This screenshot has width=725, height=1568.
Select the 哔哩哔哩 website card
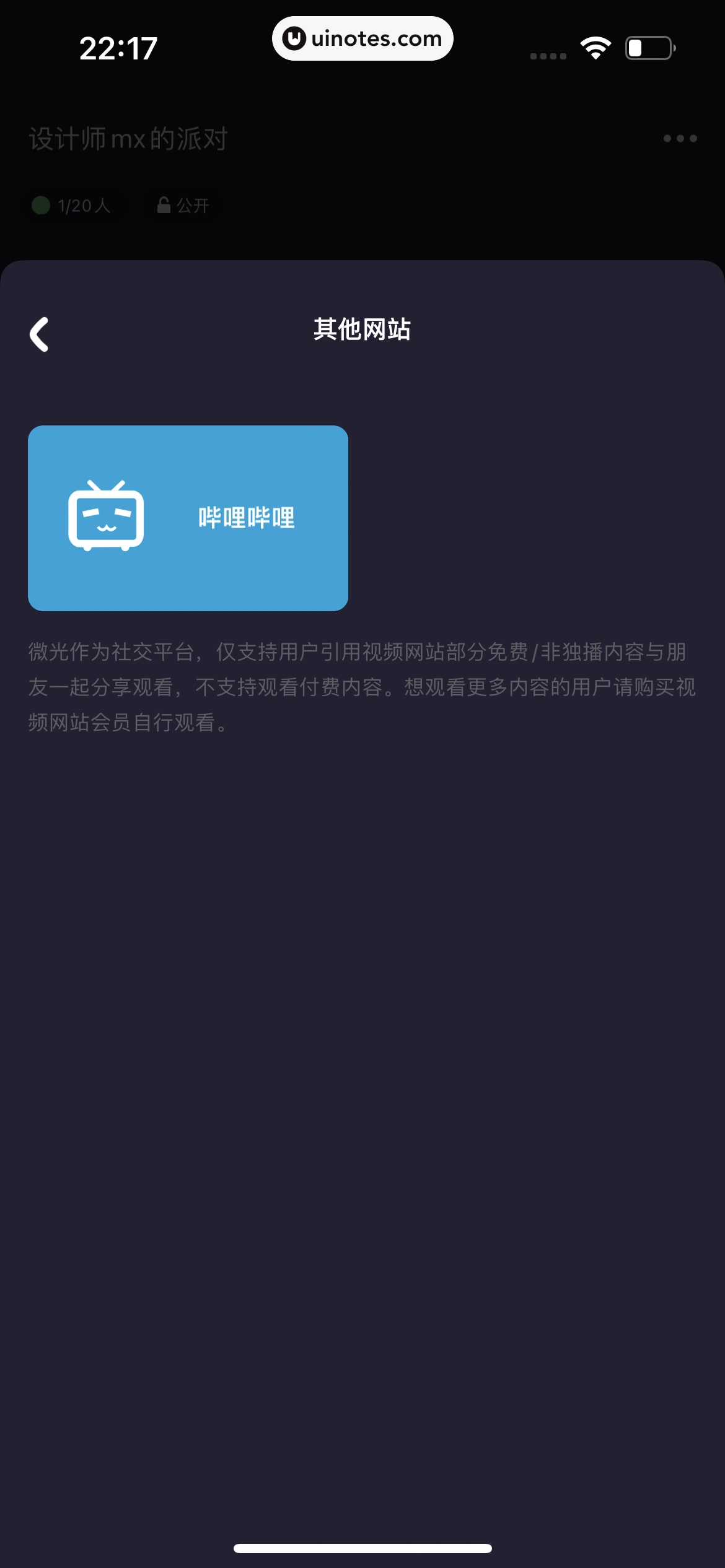pyautogui.click(x=188, y=518)
